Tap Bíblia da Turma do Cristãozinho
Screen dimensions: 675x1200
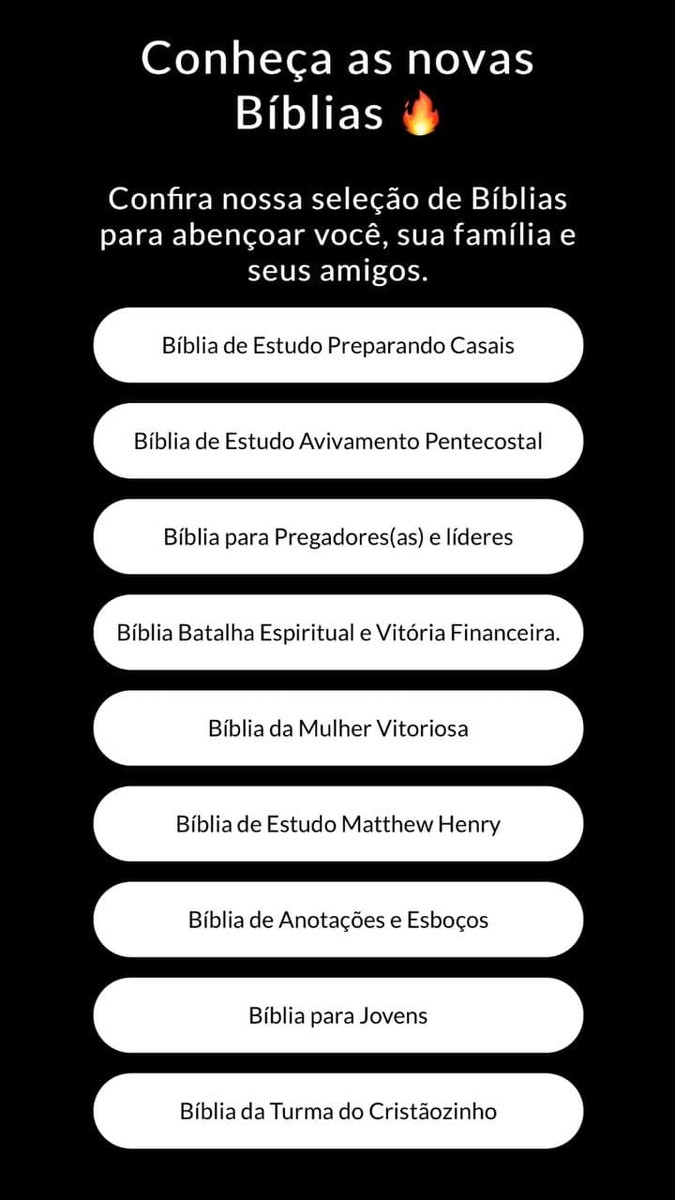pyautogui.click(x=338, y=1111)
